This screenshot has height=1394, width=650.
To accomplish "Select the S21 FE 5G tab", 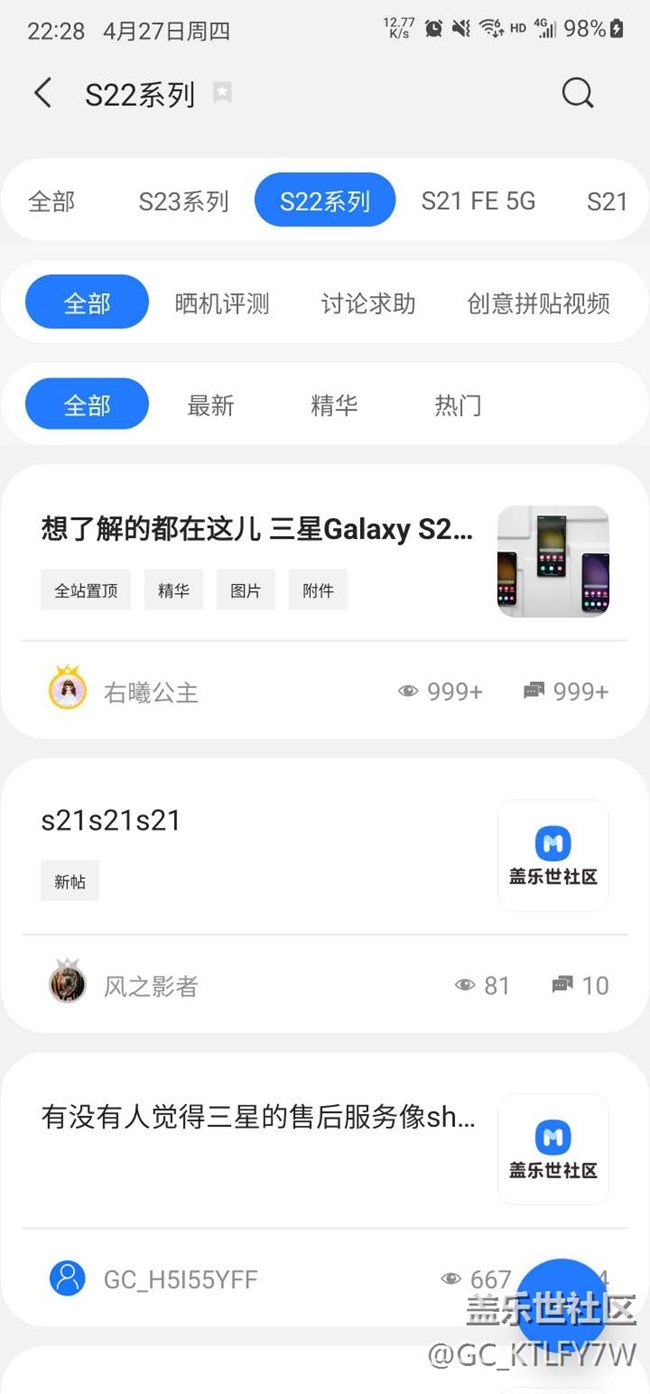I will click(478, 201).
